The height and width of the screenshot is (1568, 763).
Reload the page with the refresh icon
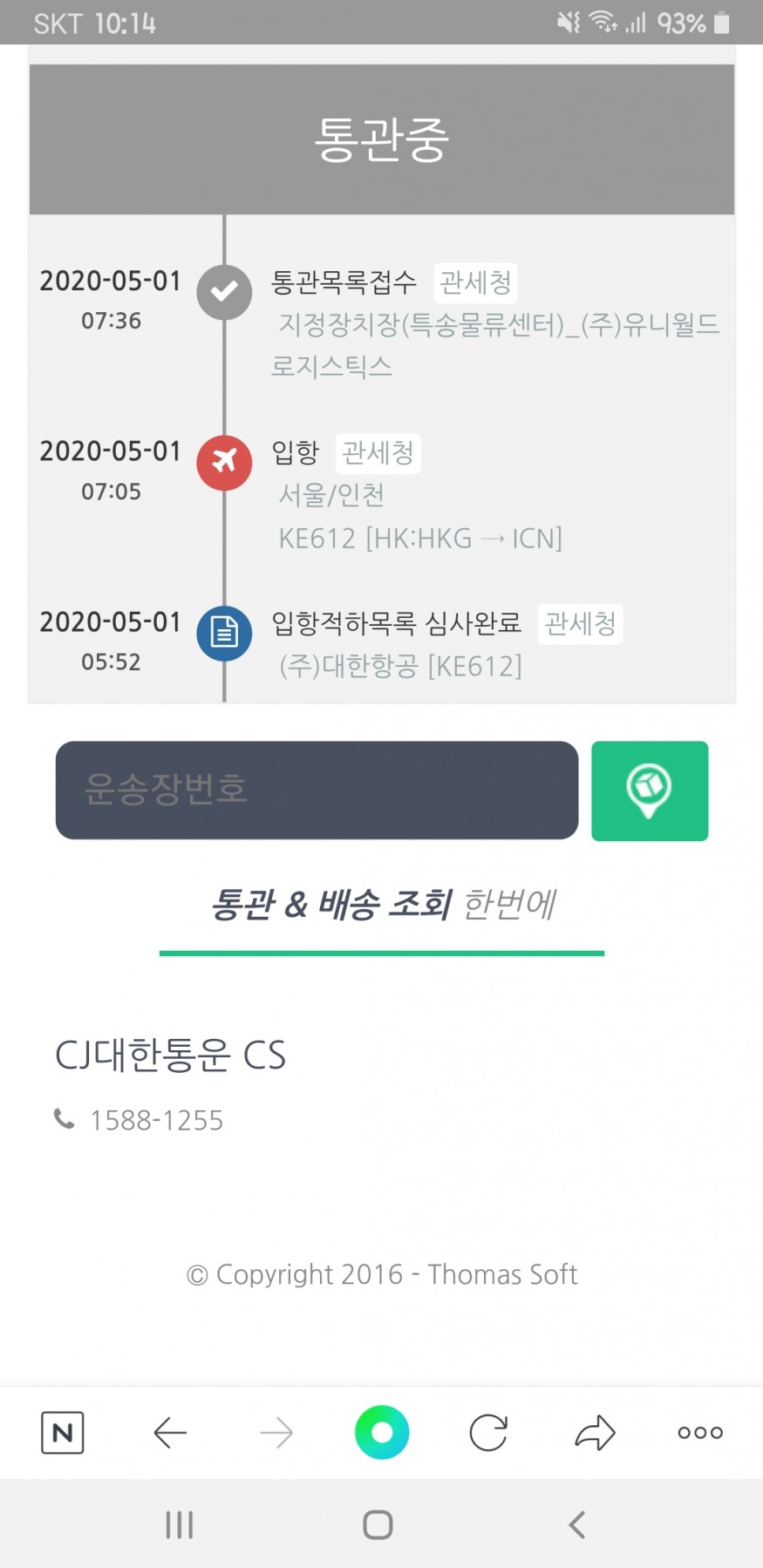tap(488, 1433)
